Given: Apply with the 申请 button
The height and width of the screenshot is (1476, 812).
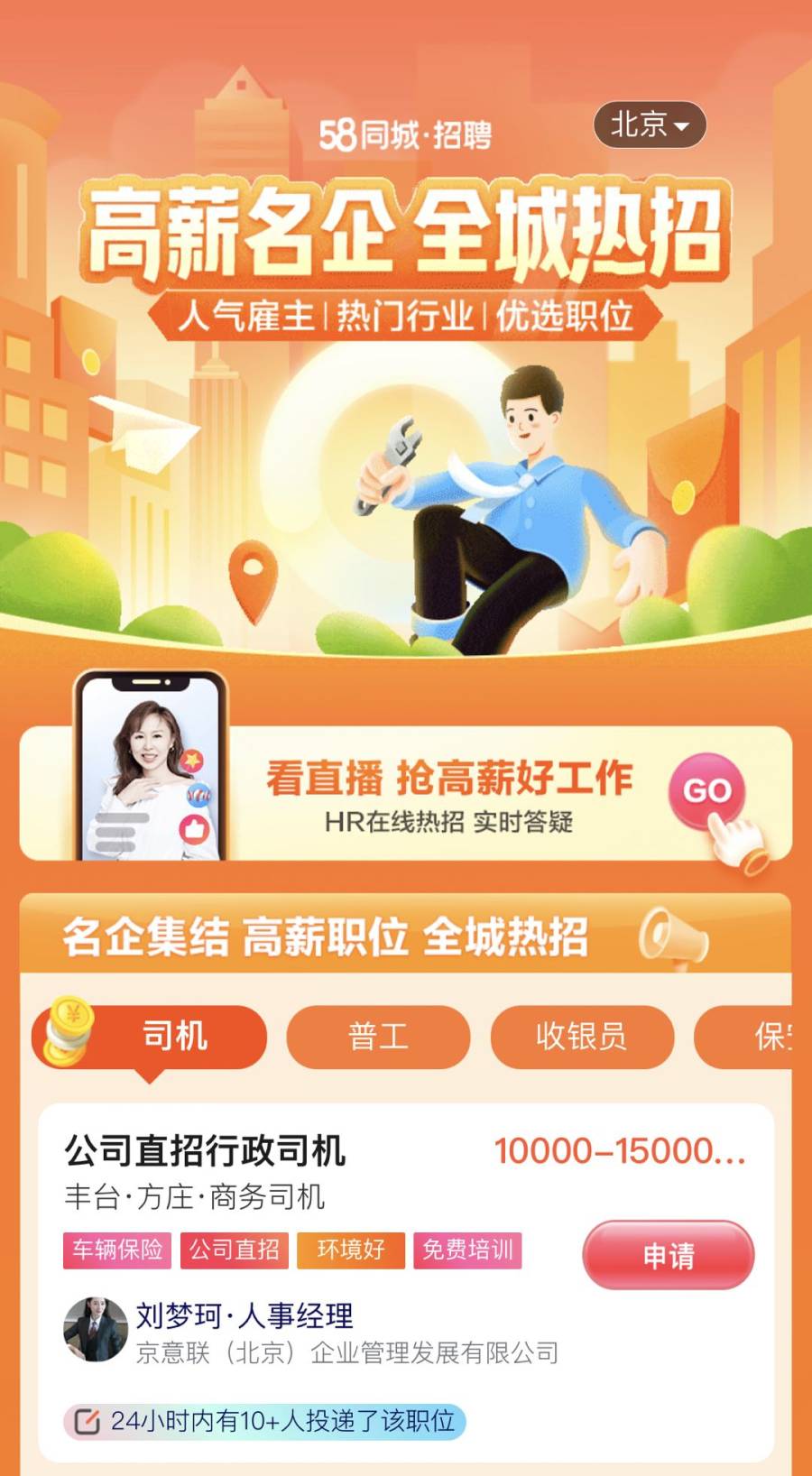Looking at the screenshot, I should click(668, 1254).
